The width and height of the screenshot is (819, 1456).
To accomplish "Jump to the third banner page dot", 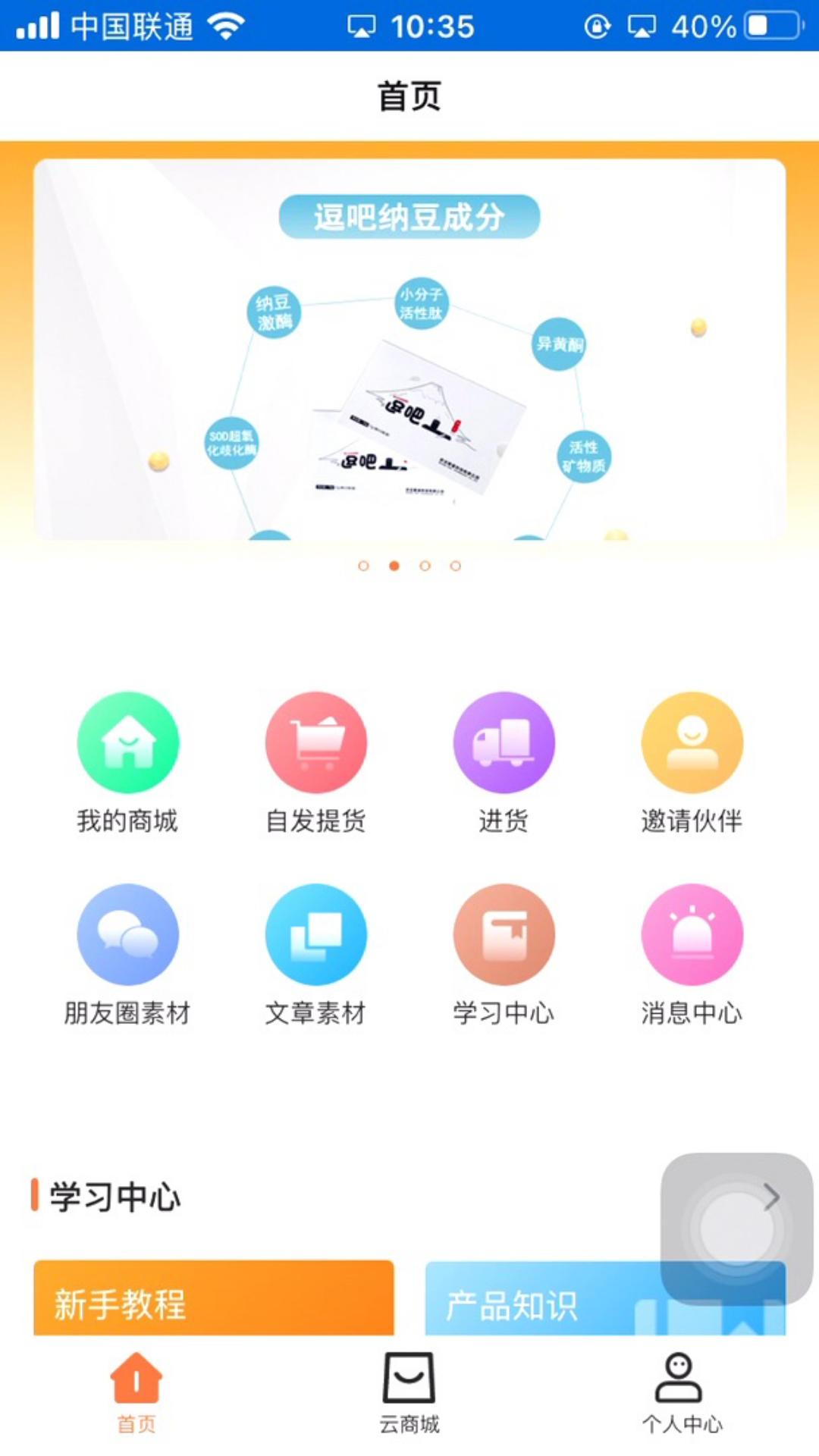I will (425, 566).
